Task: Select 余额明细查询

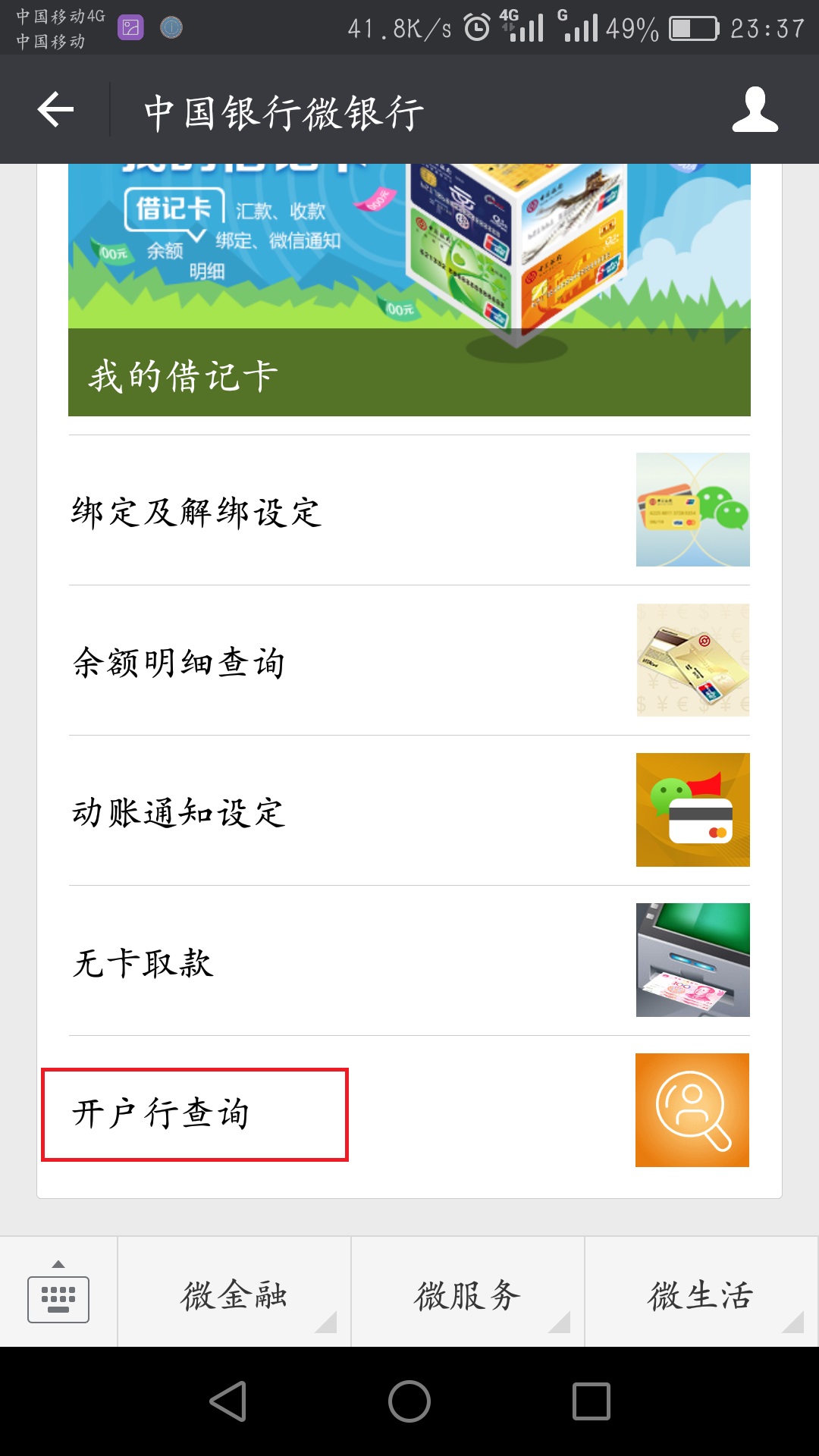Action: (x=409, y=661)
